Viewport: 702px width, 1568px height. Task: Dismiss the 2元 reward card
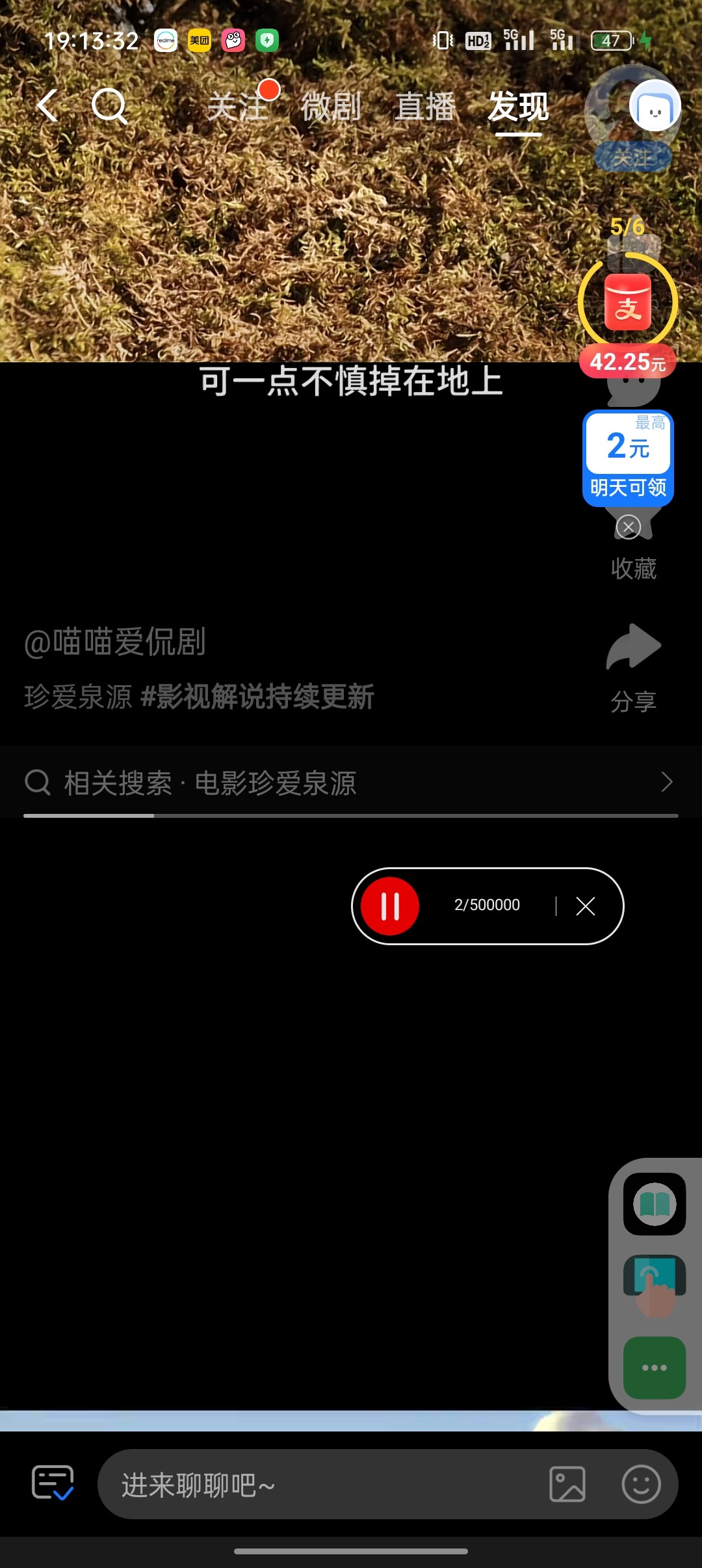coord(628,527)
